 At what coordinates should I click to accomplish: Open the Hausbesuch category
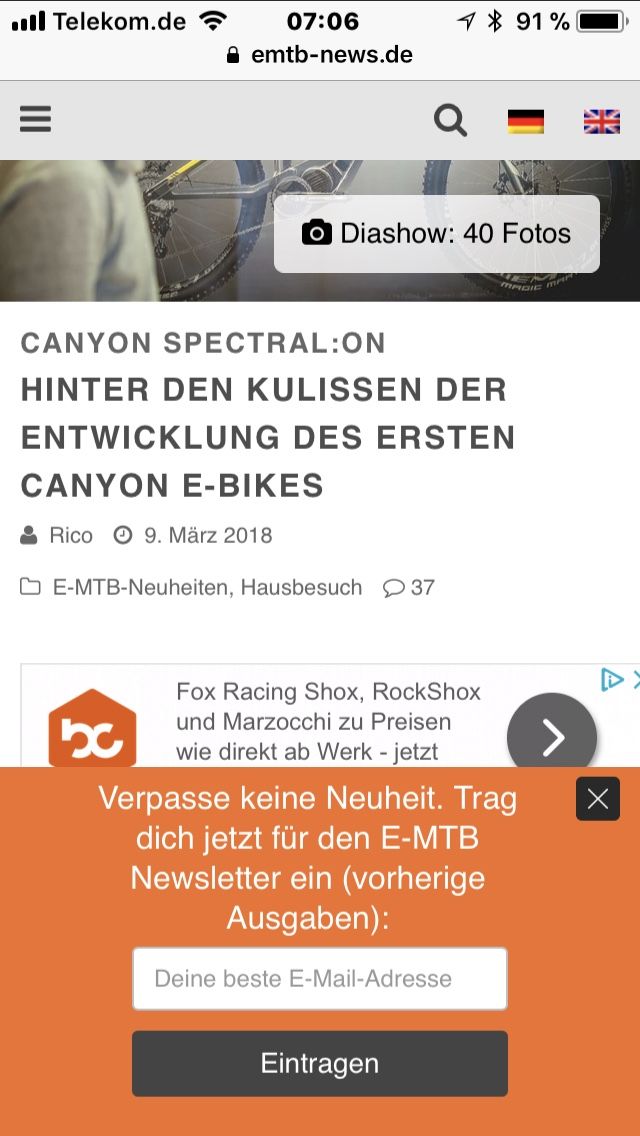tap(301, 587)
